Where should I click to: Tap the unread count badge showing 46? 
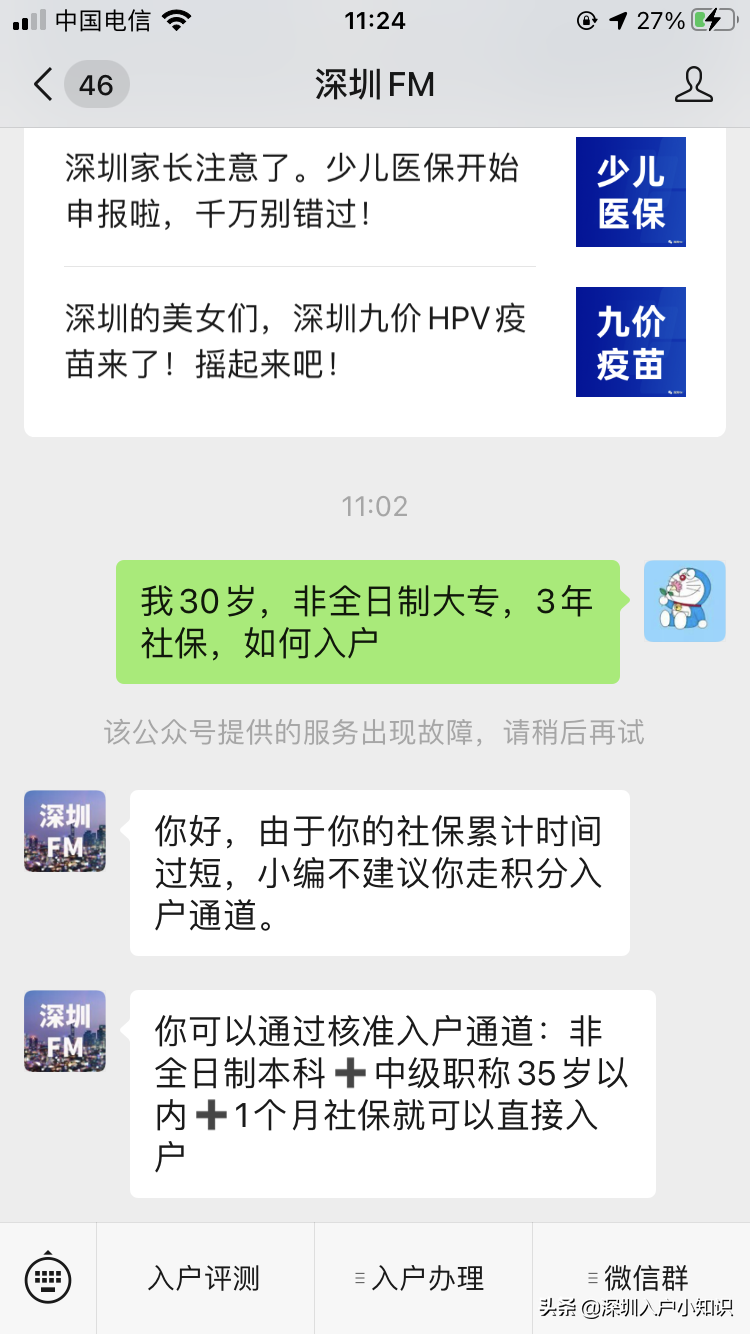[96, 85]
